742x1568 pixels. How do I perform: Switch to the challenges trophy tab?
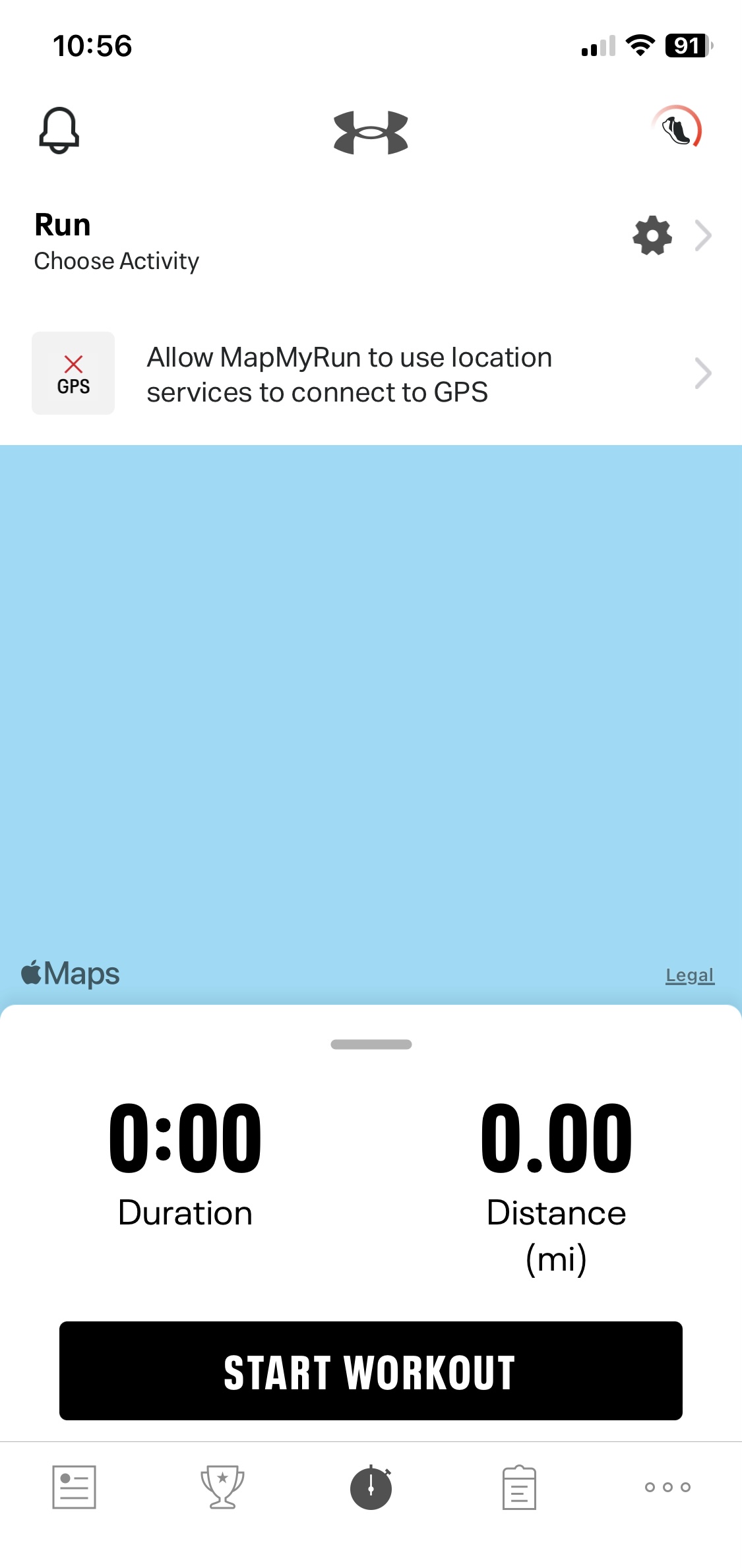(x=222, y=1487)
